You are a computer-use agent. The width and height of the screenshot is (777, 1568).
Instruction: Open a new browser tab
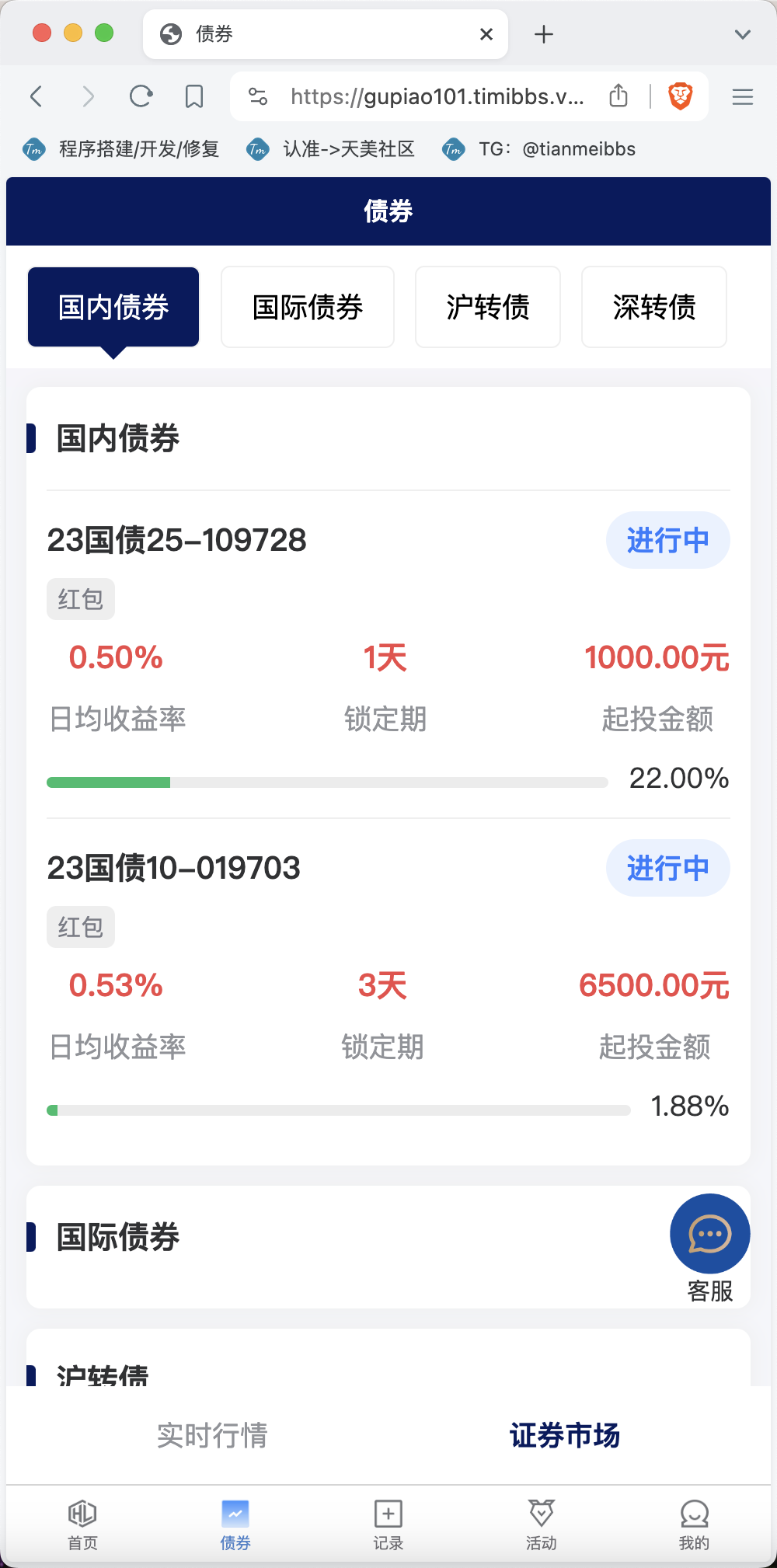544,34
